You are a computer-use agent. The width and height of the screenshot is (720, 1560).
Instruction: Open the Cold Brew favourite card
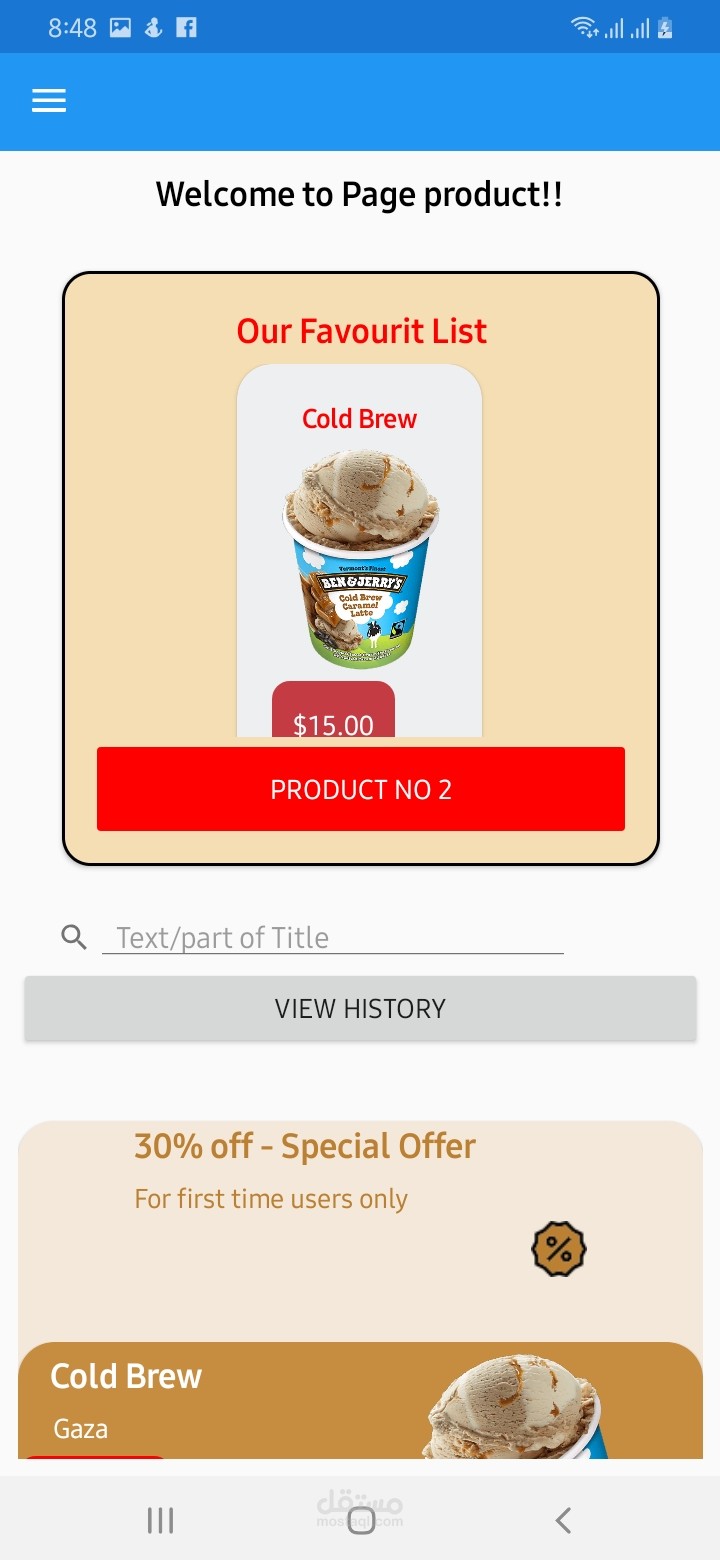[359, 540]
